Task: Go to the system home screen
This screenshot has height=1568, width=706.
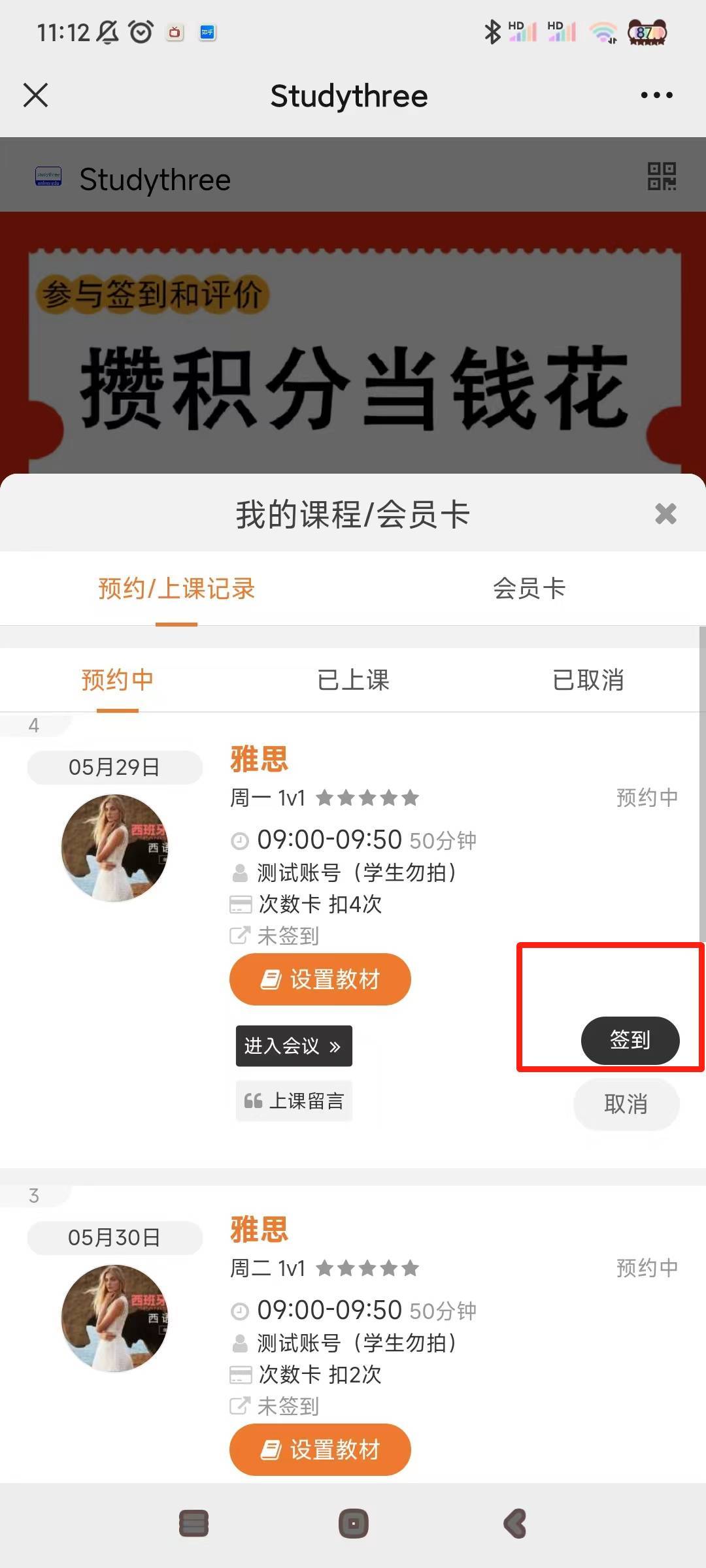Action: coord(353,1524)
